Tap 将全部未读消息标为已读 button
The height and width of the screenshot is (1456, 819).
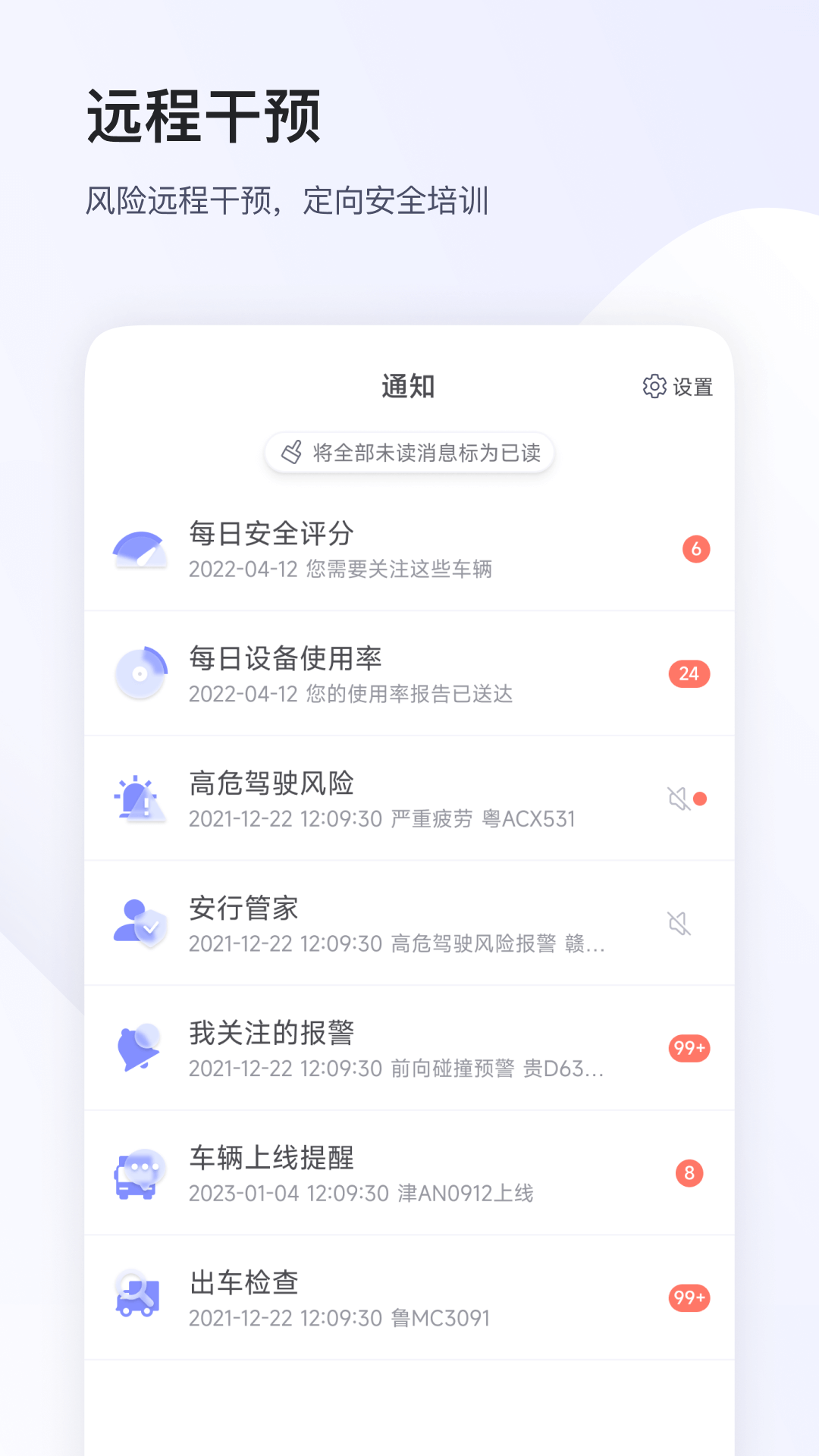point(409,451)
